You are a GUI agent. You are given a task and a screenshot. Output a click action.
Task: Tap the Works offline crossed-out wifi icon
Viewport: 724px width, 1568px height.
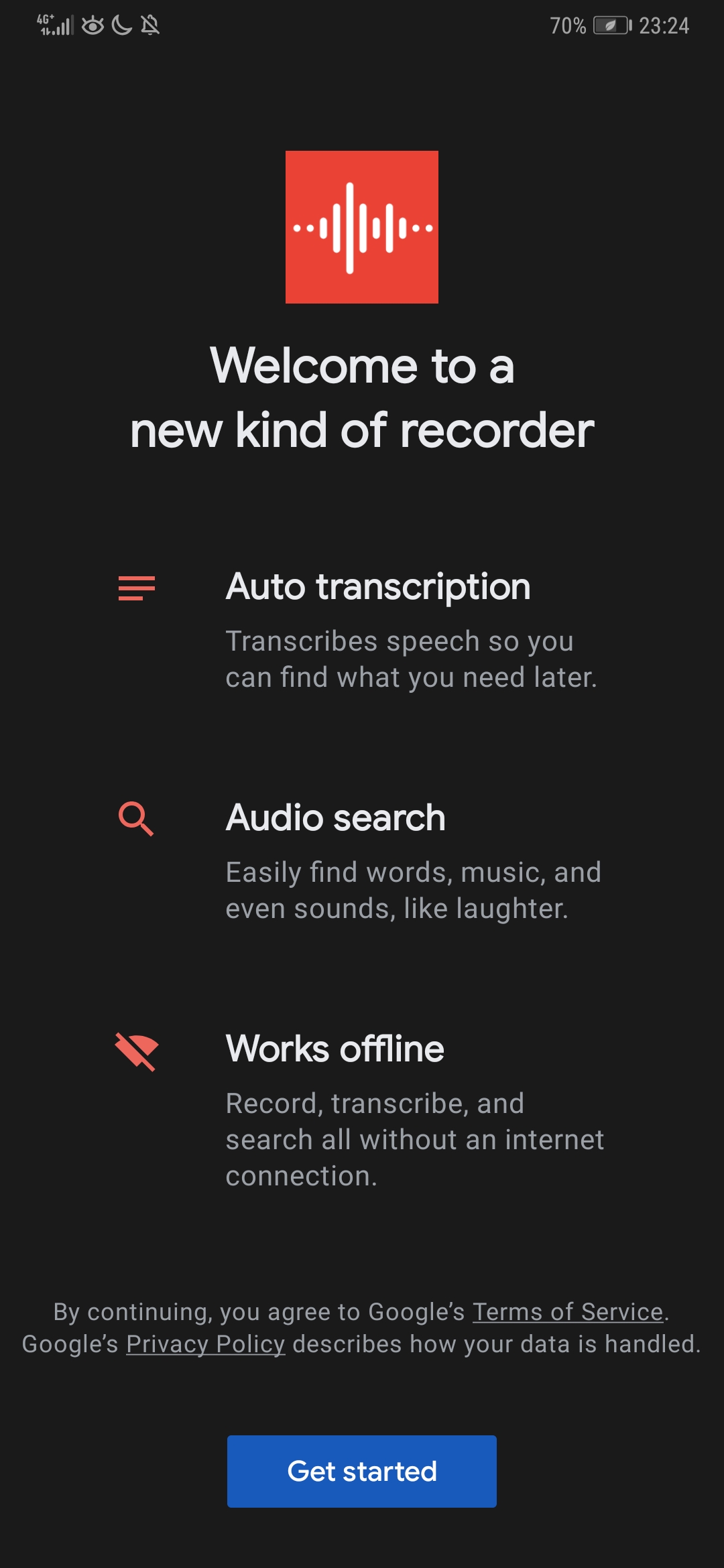(137, 1051)
